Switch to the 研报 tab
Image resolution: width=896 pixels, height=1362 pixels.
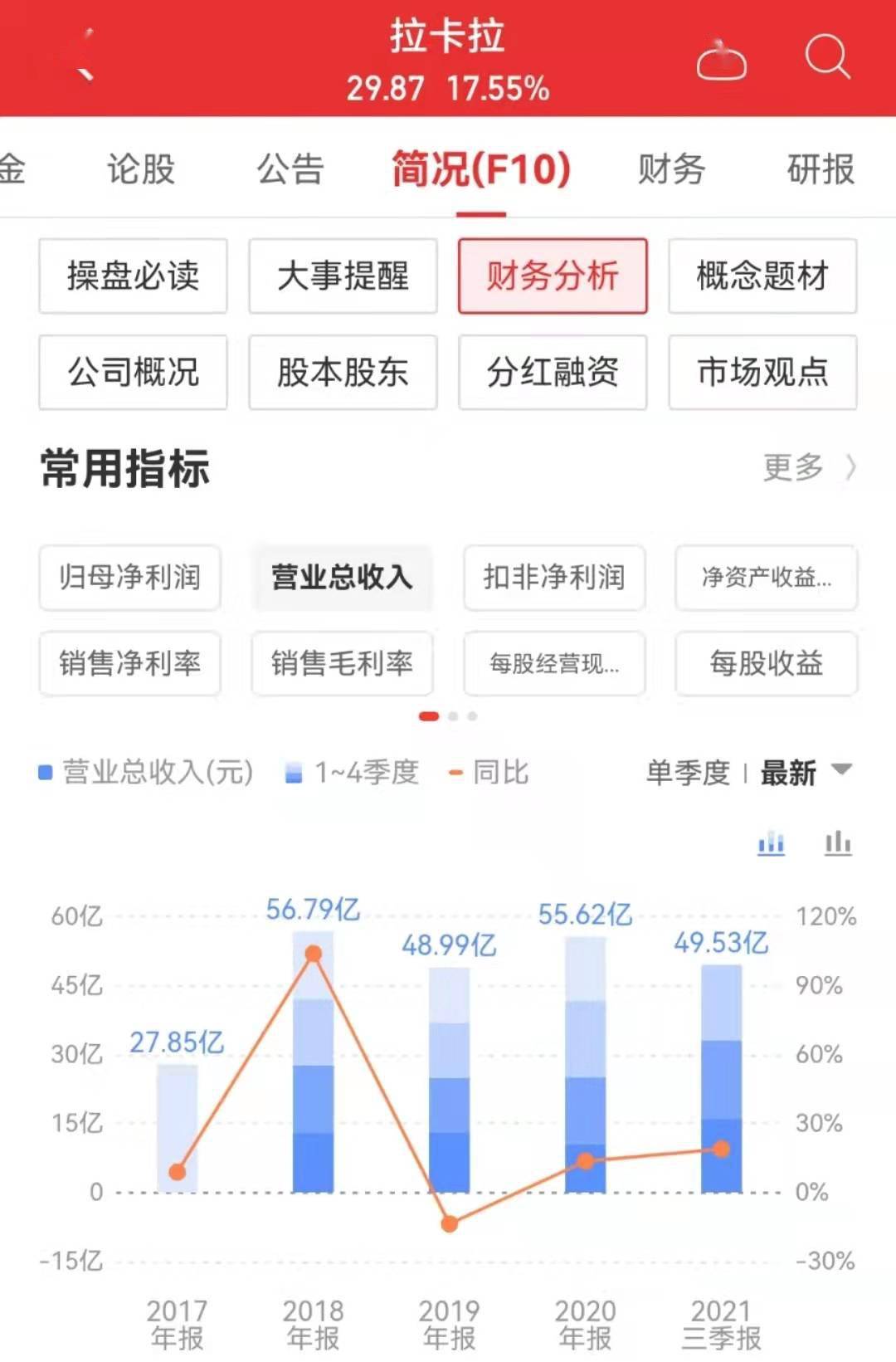point(820,169)
